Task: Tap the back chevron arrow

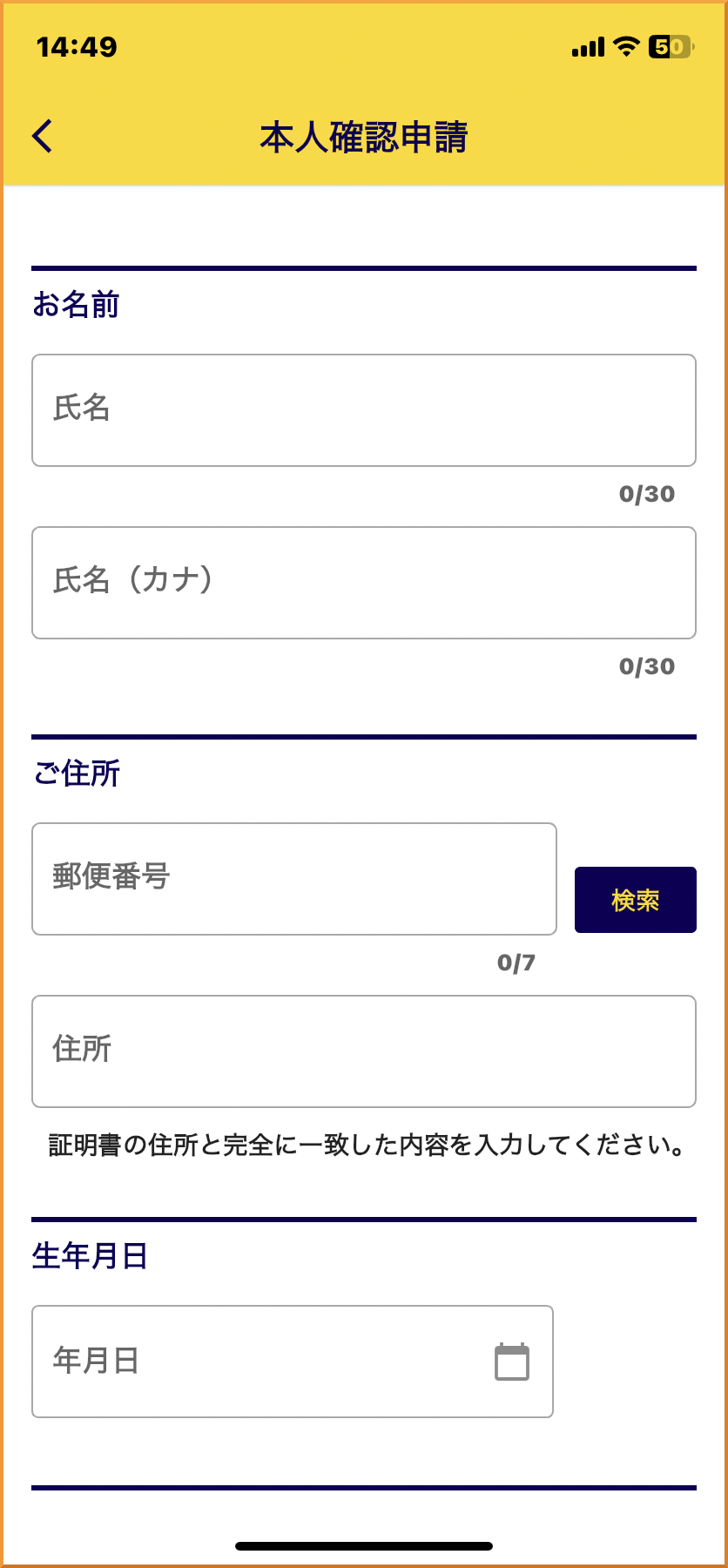Action: pyautogui.click(x=40, y=136)
